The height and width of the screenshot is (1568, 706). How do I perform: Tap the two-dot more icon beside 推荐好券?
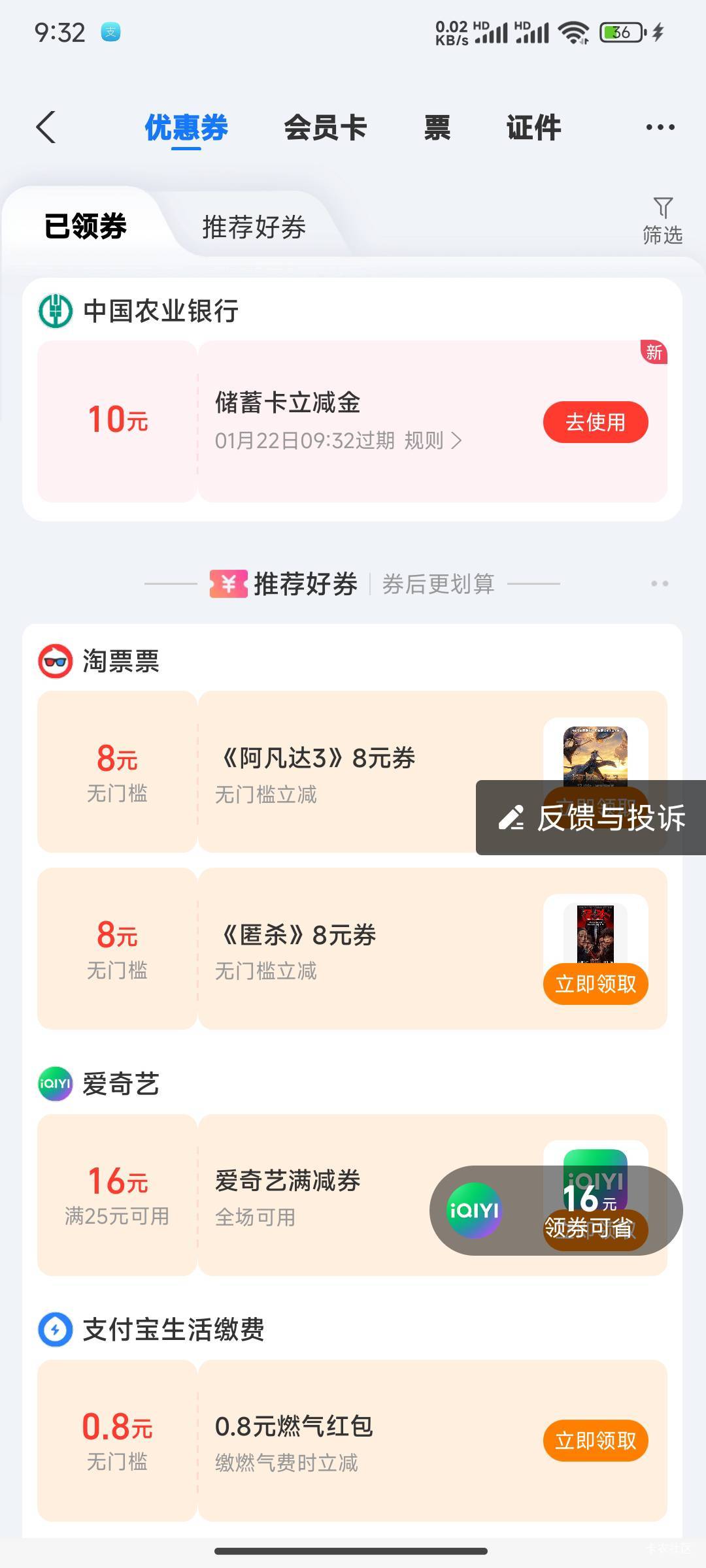tap(660, 583)
